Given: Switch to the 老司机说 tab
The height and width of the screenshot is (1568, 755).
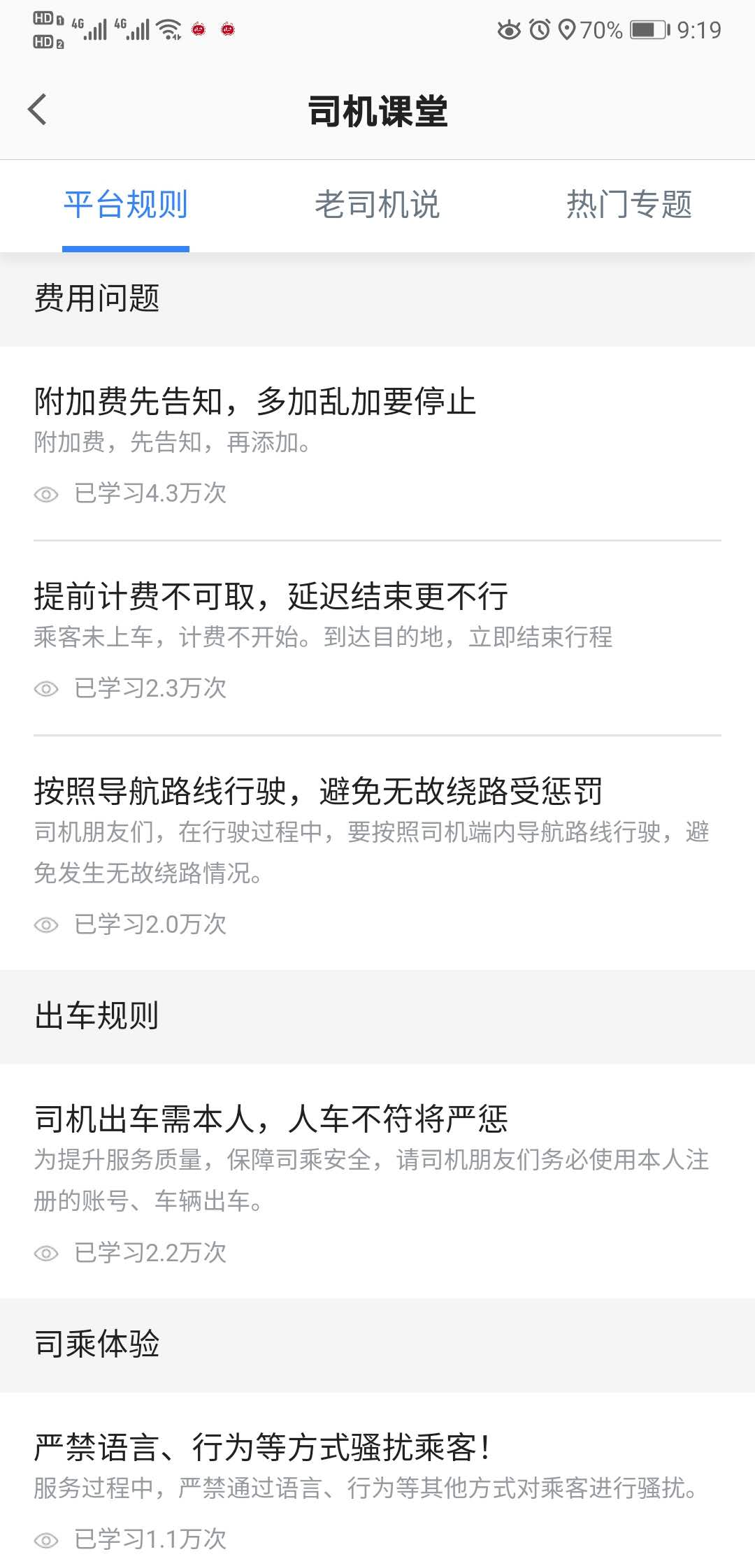Looking at the screenshot, I should coord(377,205).
